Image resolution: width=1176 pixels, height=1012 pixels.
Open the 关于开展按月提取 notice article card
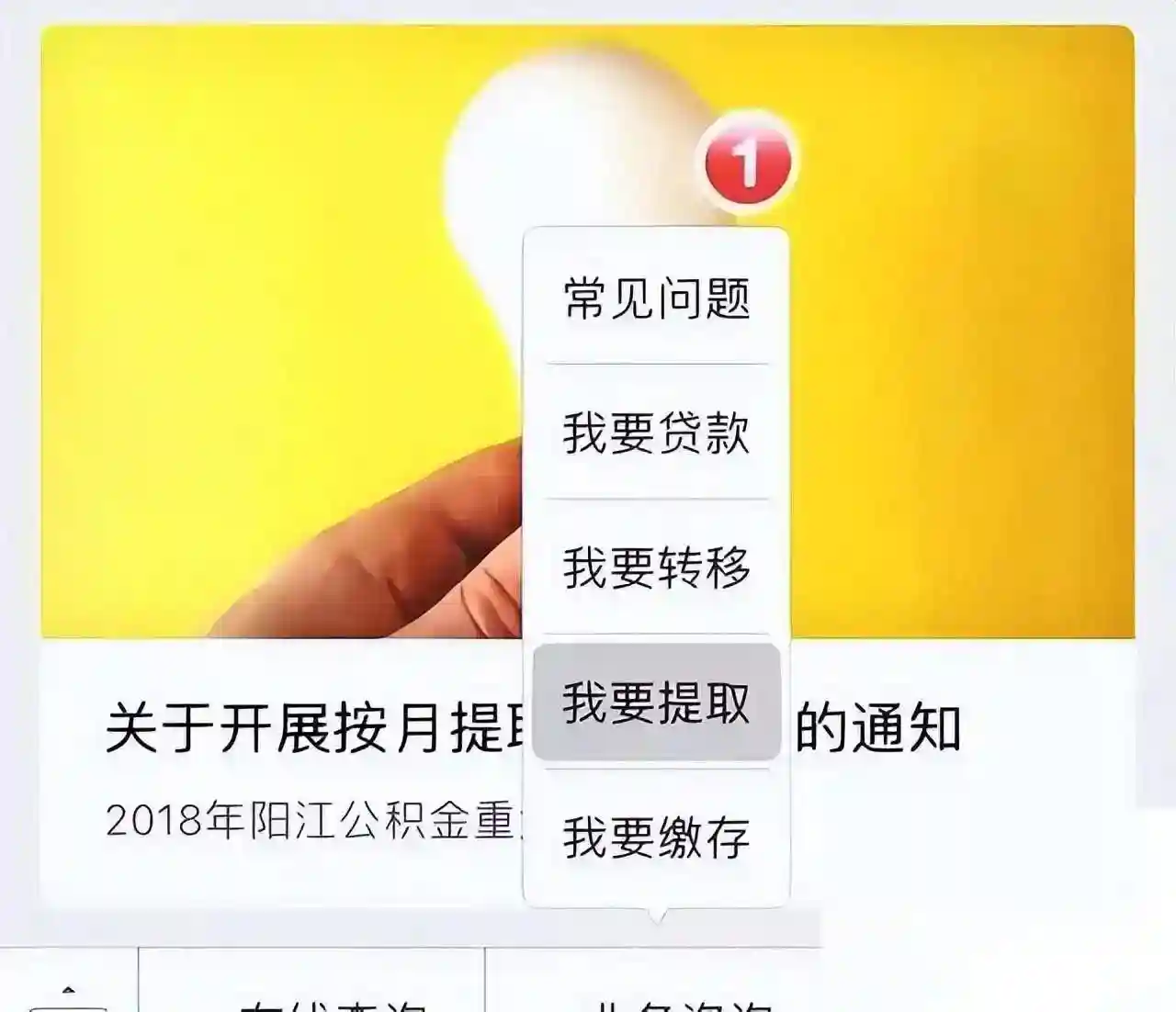tap(312, 730)
